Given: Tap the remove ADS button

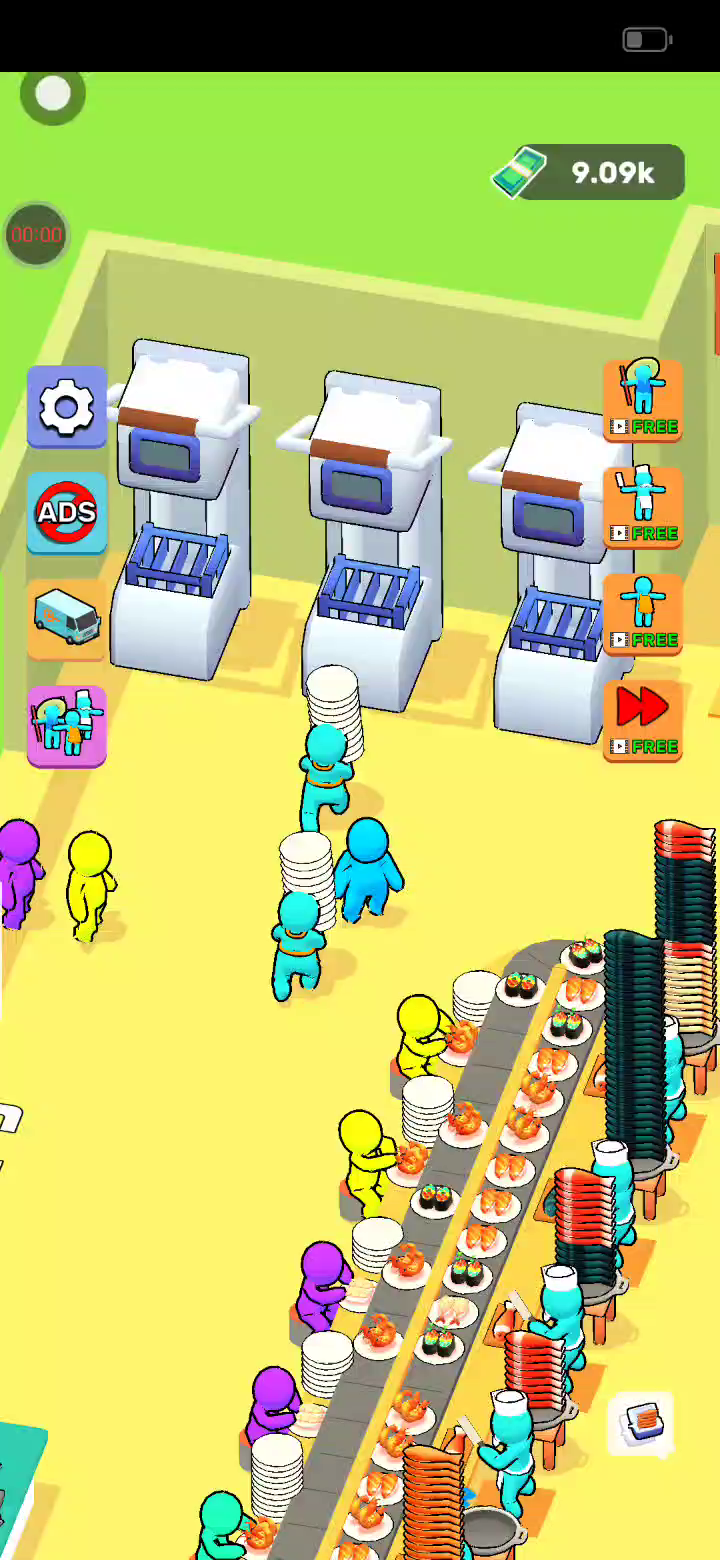Looking at the screenshot, I should 66,512.
